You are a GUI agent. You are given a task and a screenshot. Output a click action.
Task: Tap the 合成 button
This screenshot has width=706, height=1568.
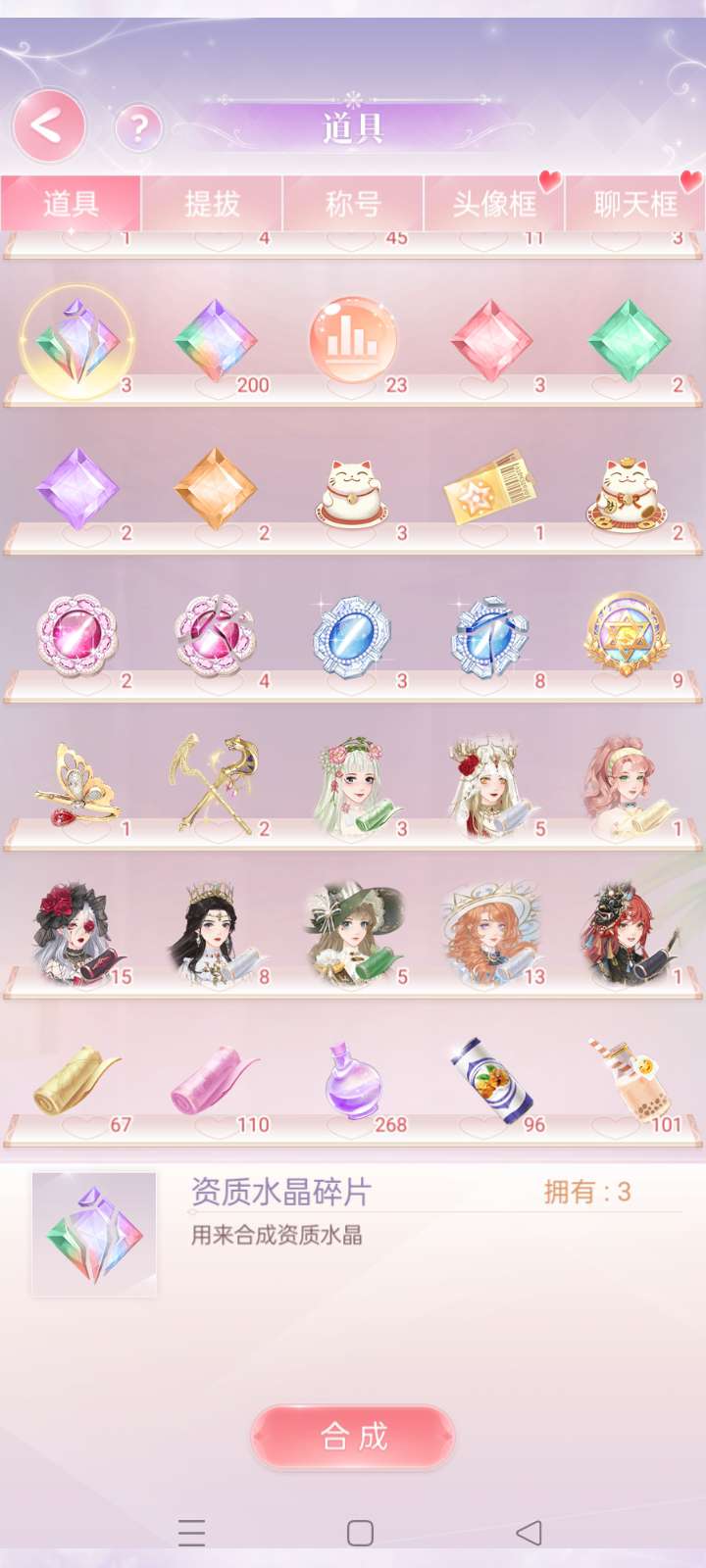click(x=353, y=1437)
